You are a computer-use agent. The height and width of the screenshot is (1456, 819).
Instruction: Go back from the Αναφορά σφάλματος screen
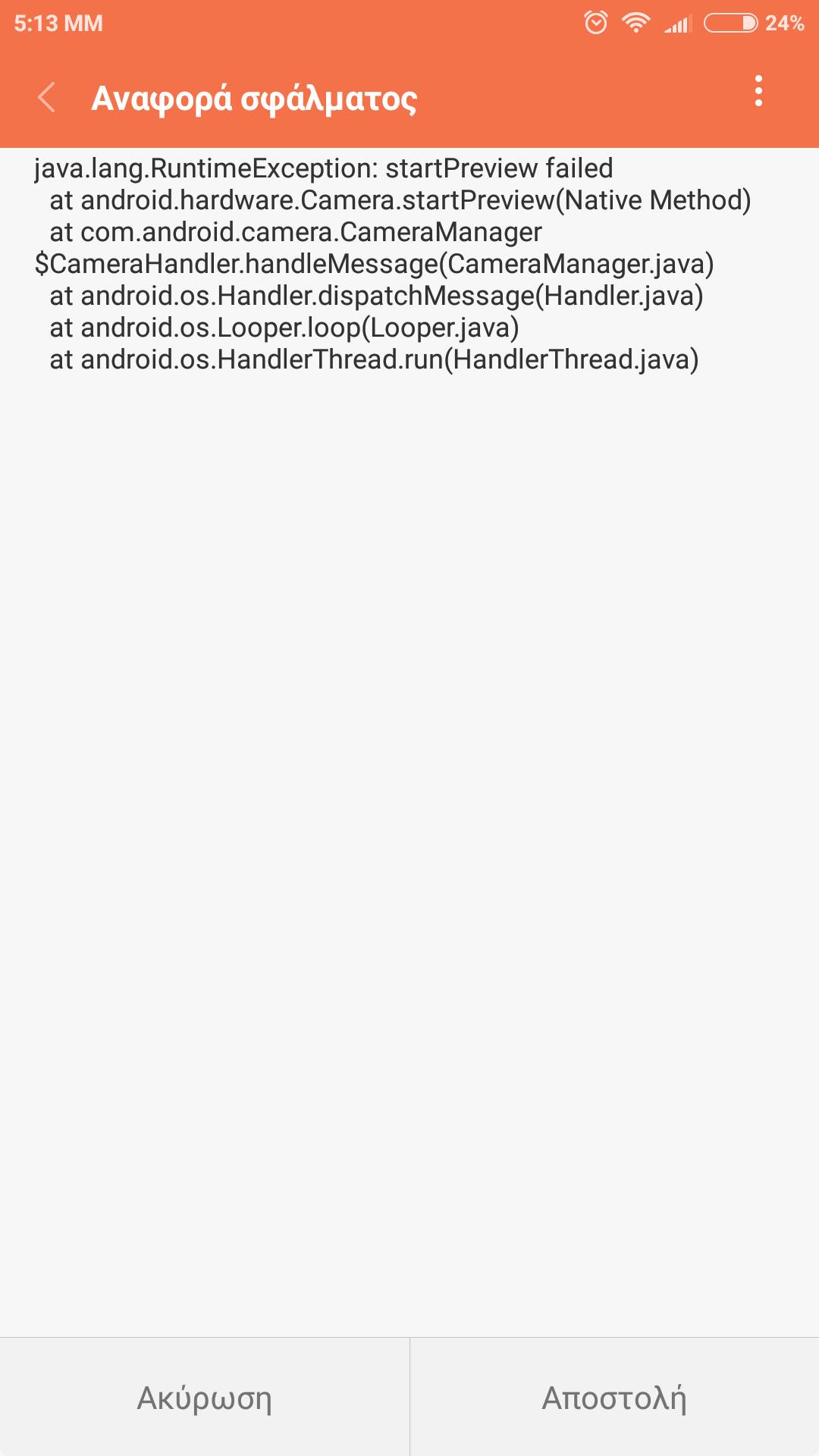click(47, 98)
